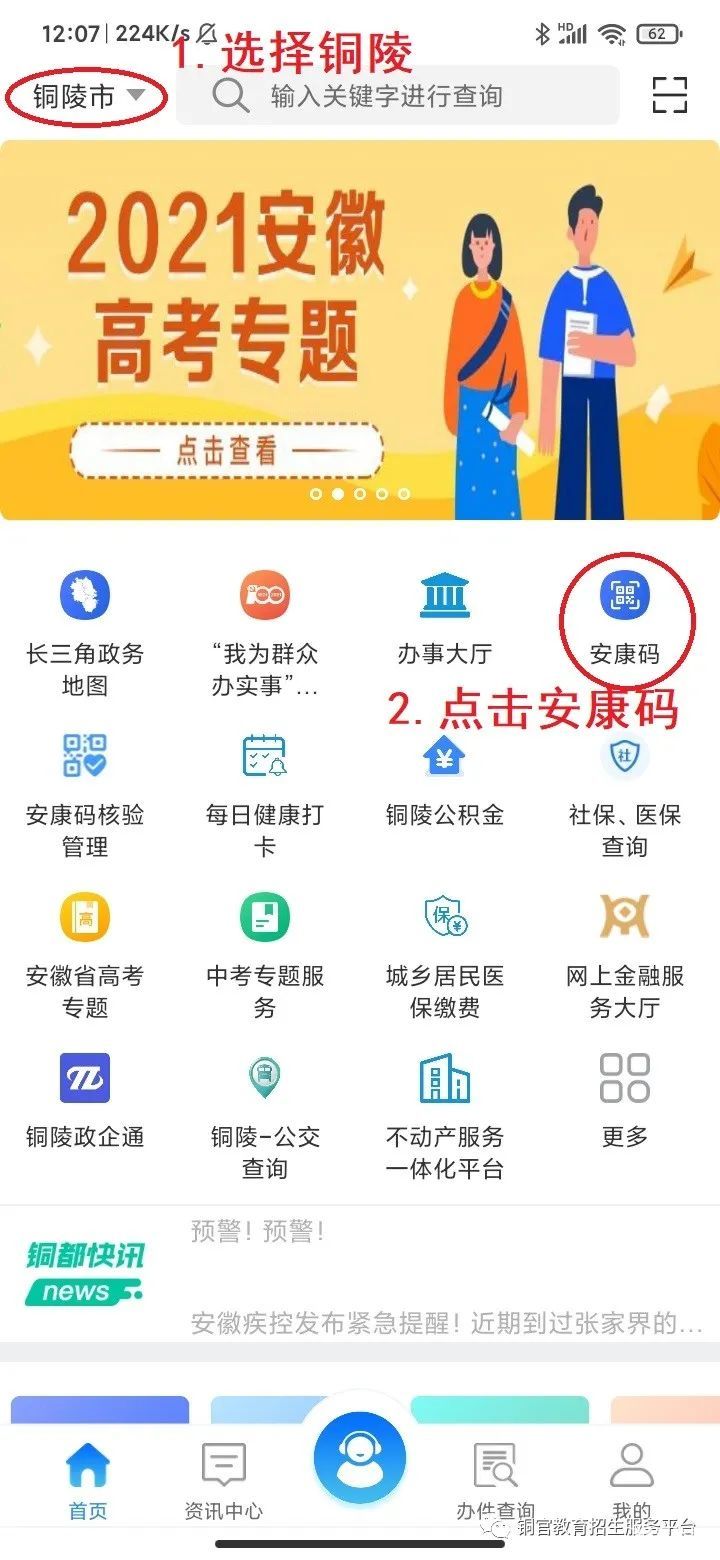Open the 2021安徽高考专题 banner
720x1560 pixels.
[x=360, y=330]
